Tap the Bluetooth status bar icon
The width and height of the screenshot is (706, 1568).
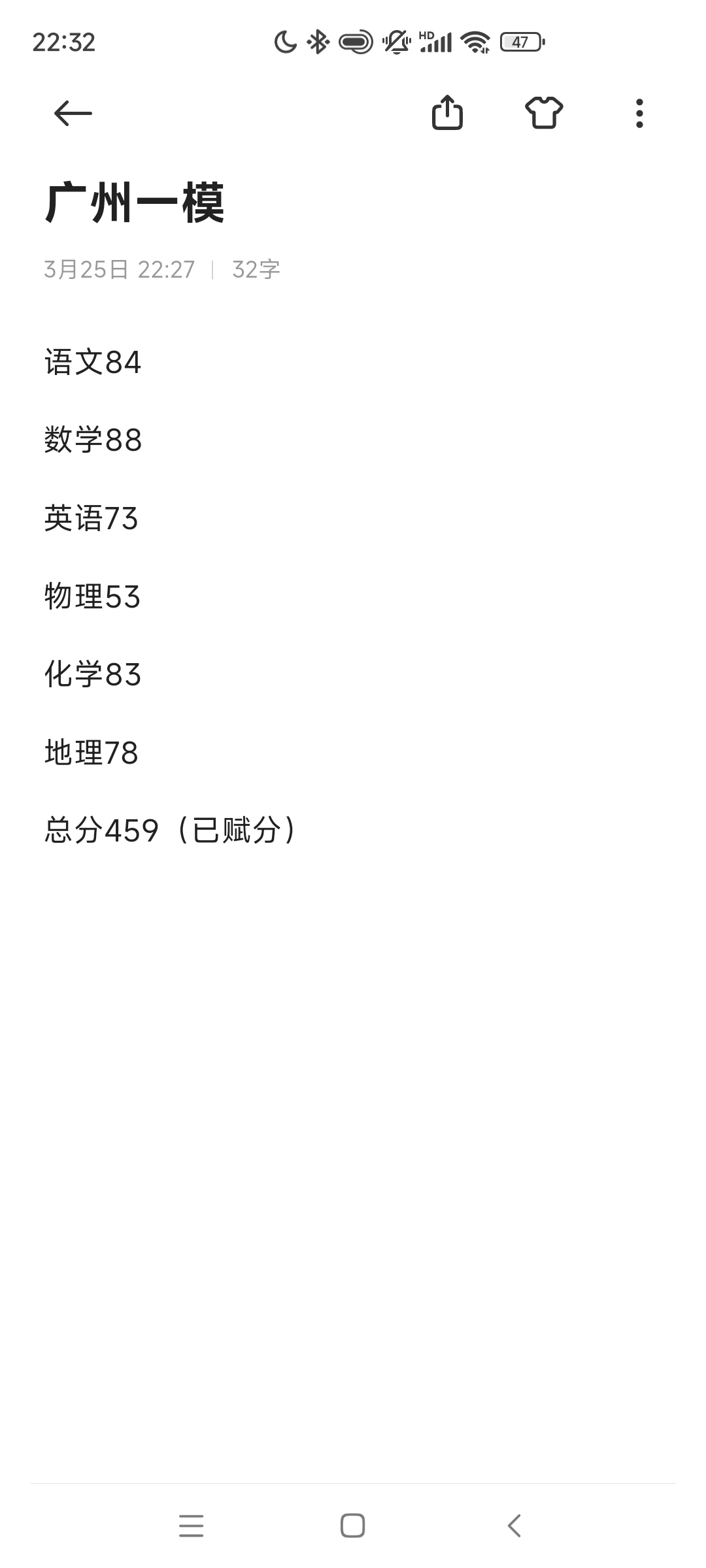pyautogui.click(x=316, y=41)
